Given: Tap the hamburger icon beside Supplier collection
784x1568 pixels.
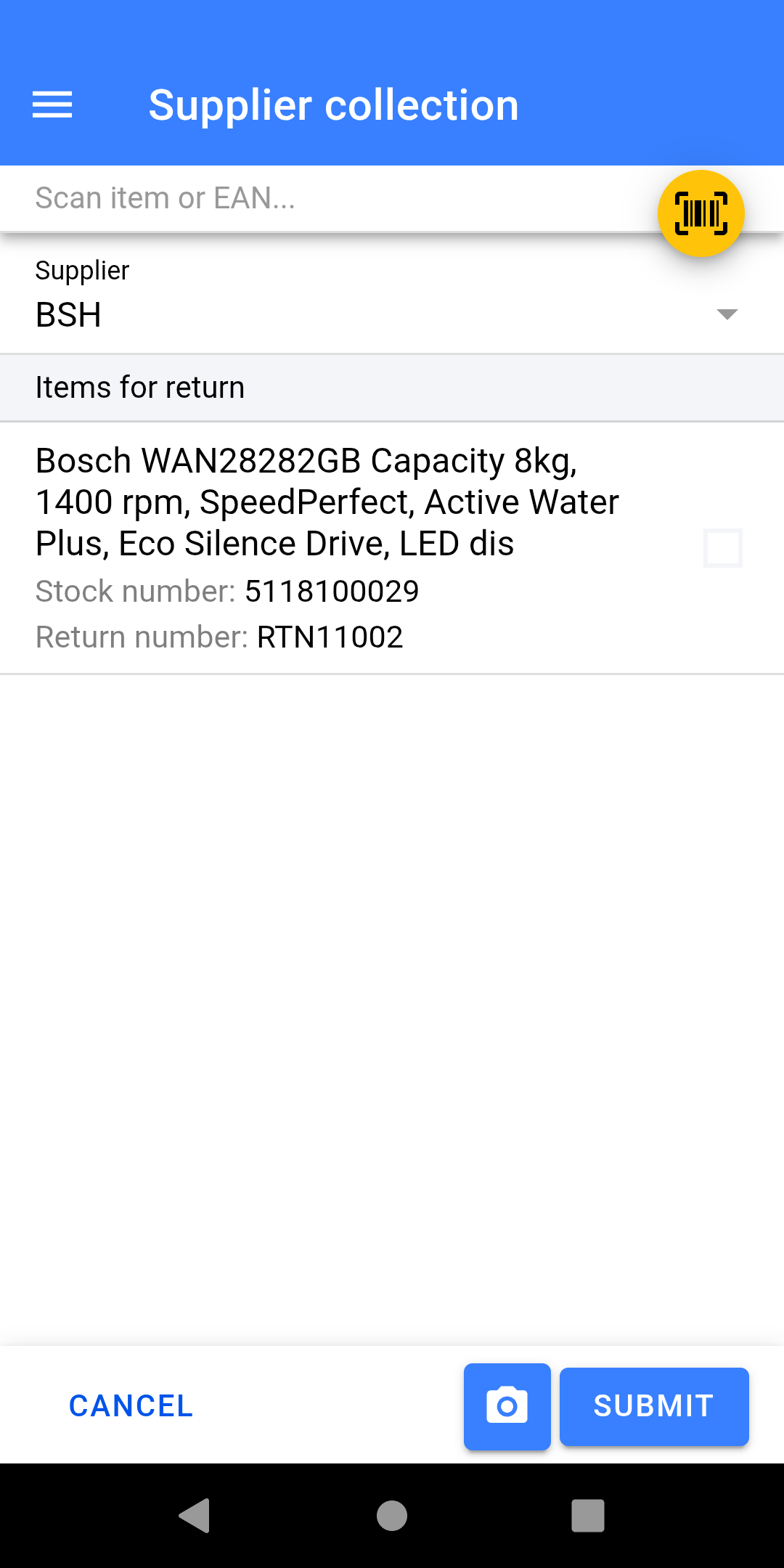Looking at the screenshot, I should pyautogui.click(x=52, y=105).
